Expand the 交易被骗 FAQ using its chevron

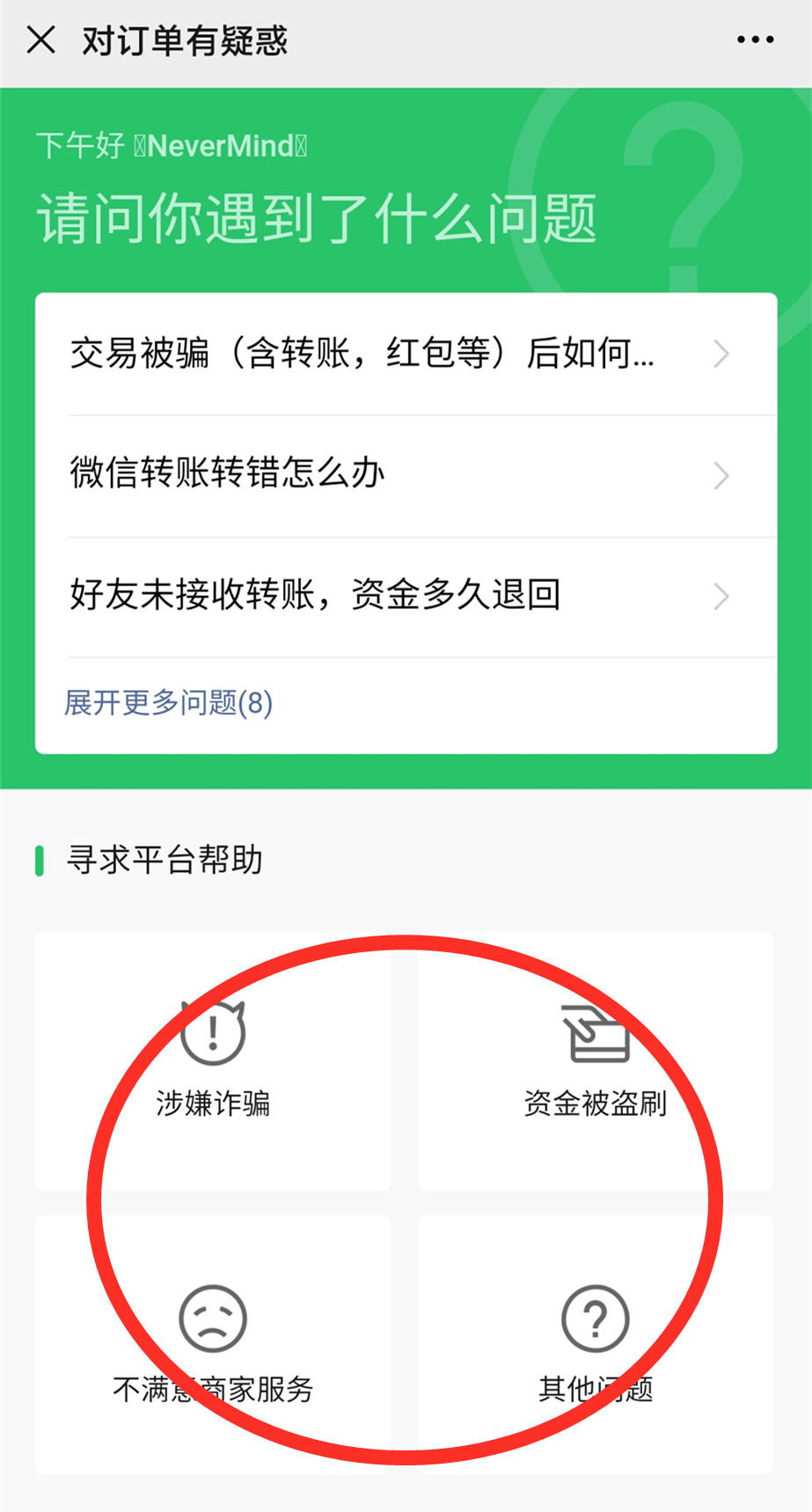coord(721,355)
